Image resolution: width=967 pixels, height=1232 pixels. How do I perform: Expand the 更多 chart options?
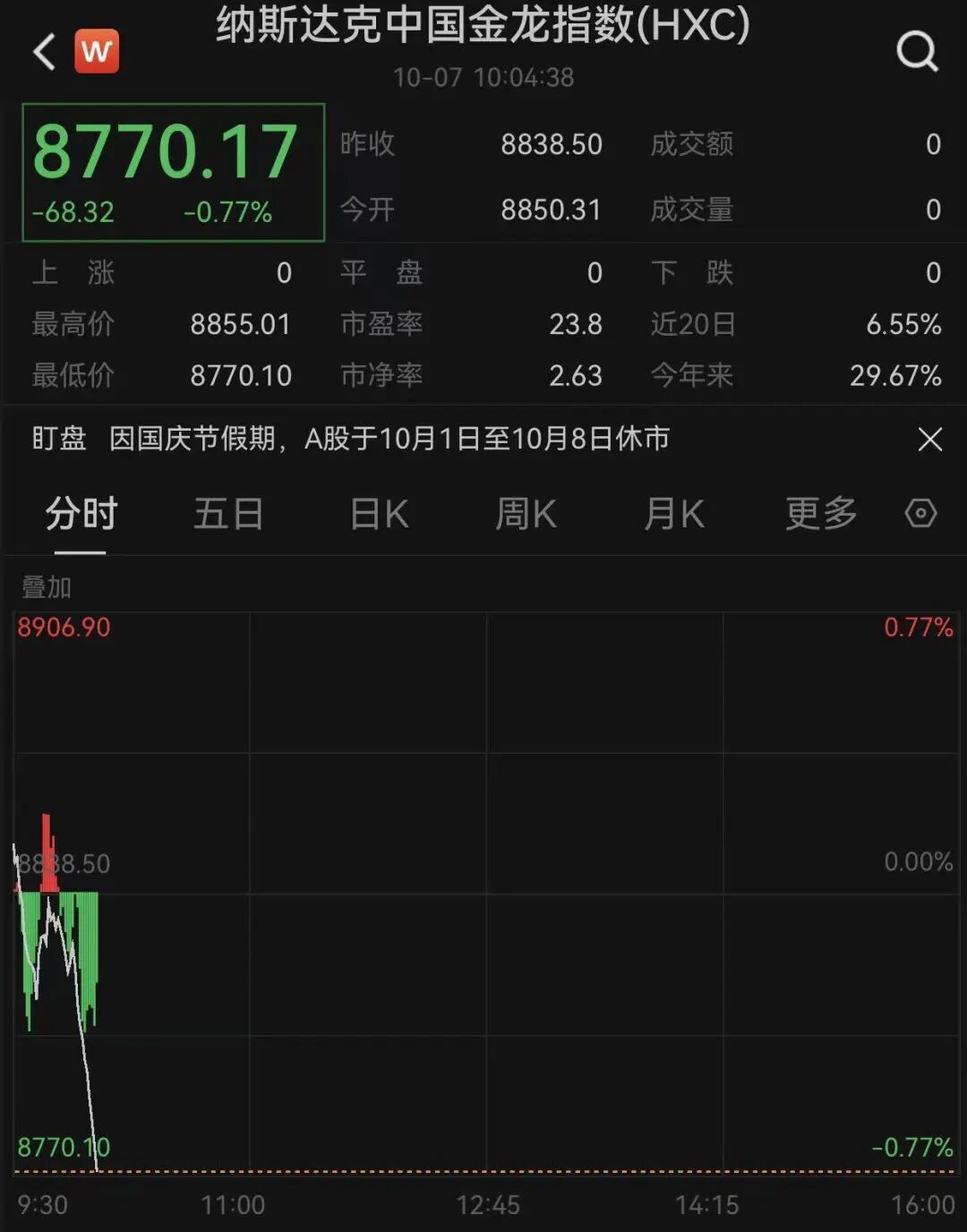coord(821,514)
